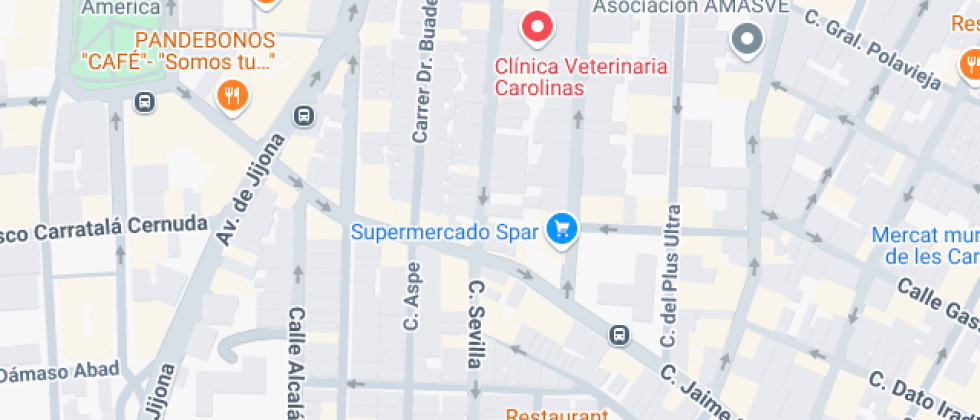Image resolution: width=980 pixels, height=420 pixels.
Task: Open bus stop beside the green park
Action: coord(145,101)
